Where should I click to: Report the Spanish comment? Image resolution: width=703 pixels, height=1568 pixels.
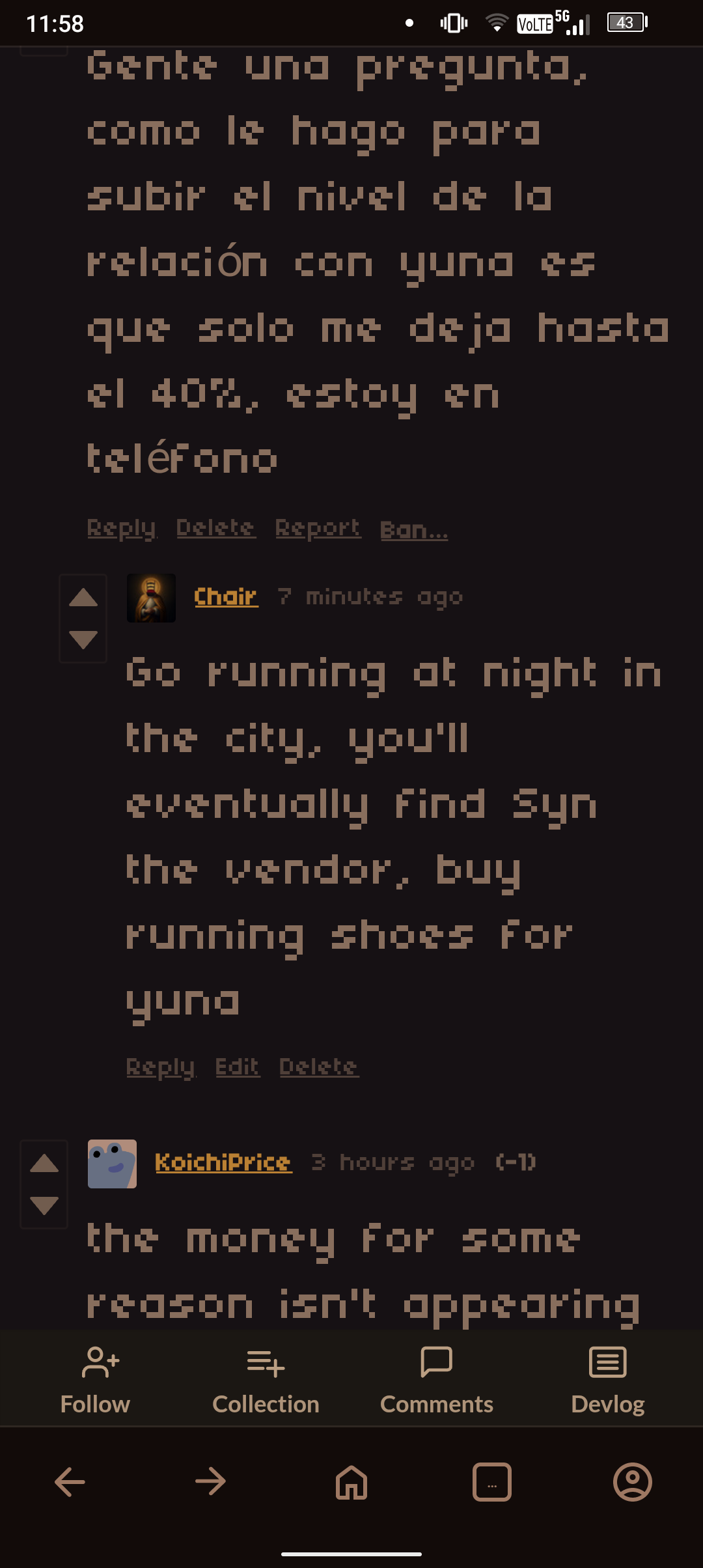(x=318, y=527)
